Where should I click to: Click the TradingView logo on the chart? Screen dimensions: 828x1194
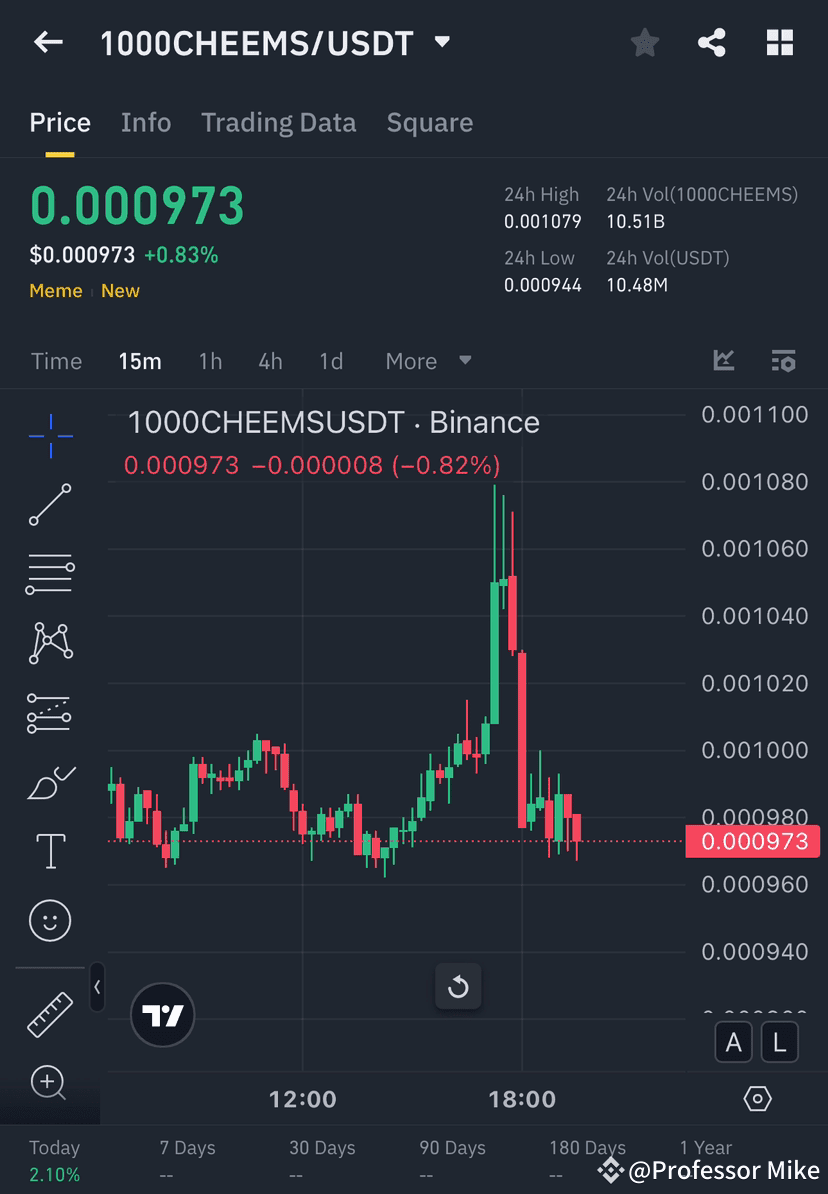pyautogui.click(x=162, y=1015)
